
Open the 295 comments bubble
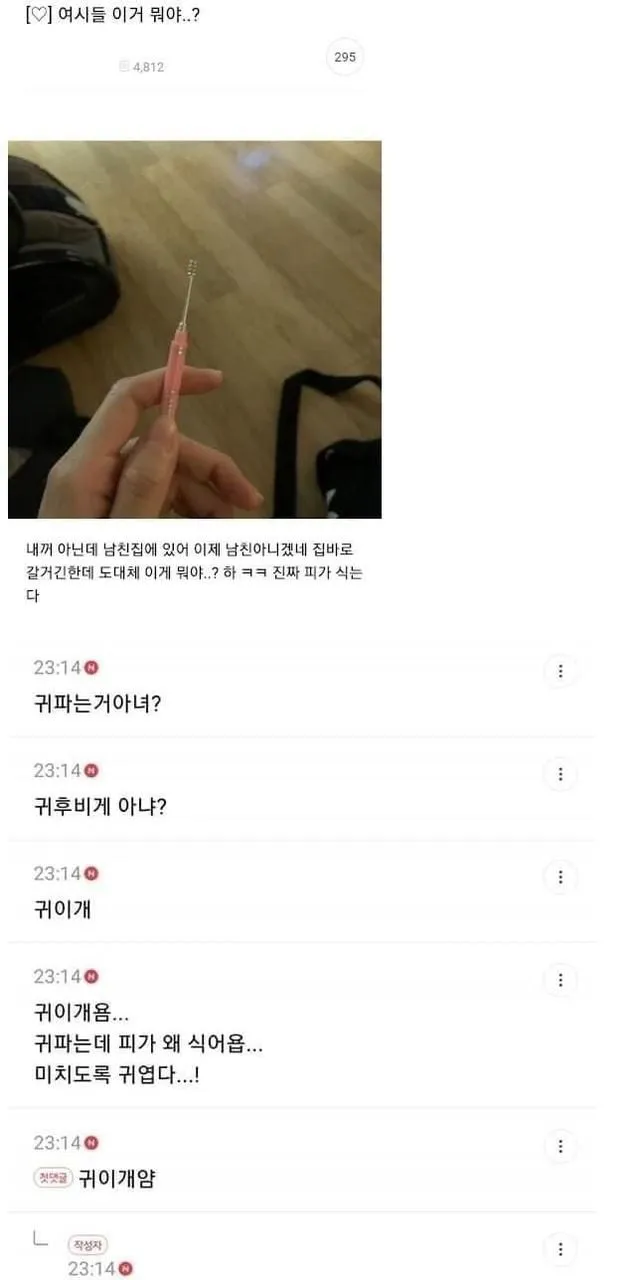tap(344, 58)
